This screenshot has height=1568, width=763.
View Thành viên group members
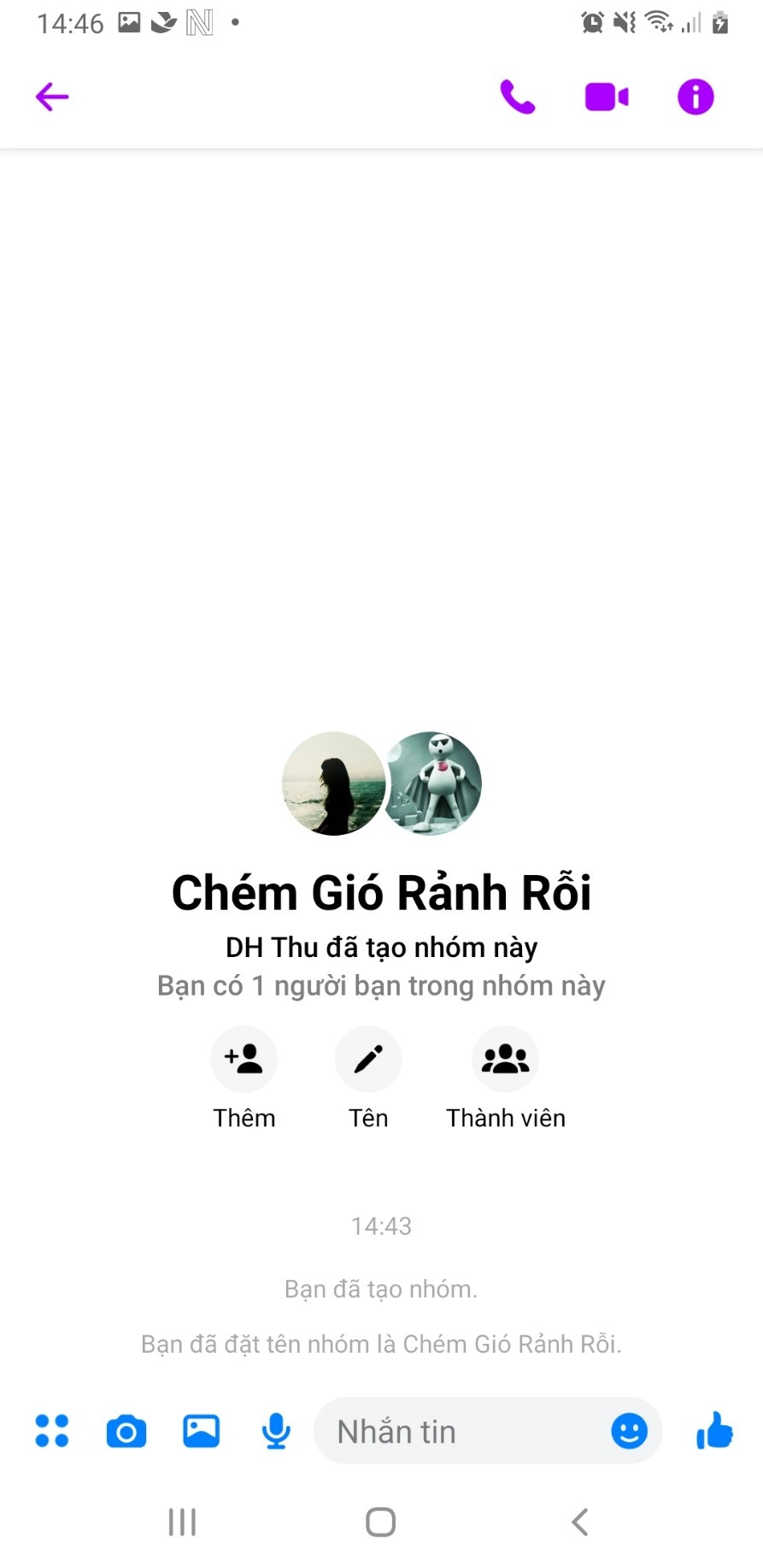point(505,1059)
